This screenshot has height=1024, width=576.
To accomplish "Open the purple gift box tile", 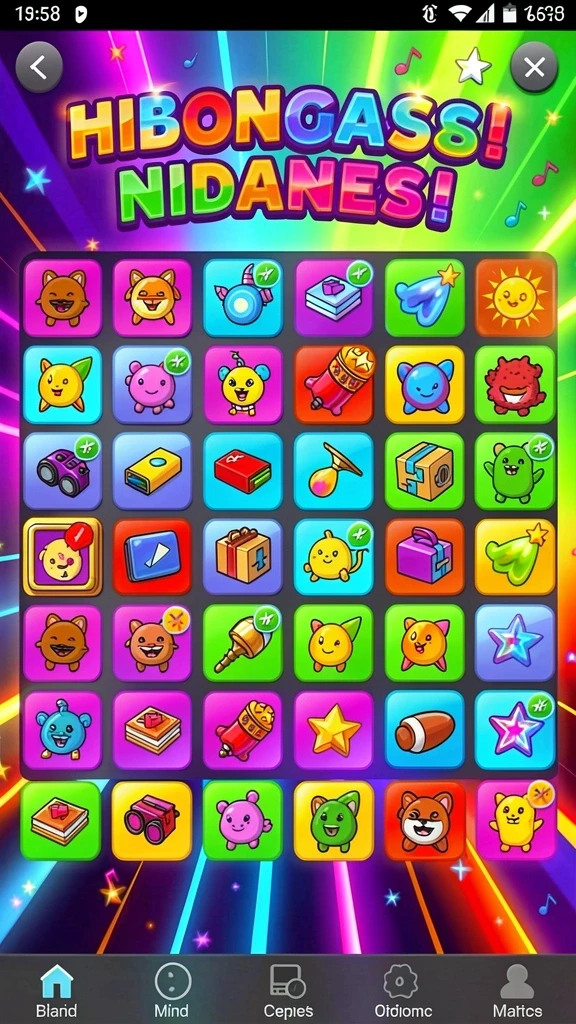I will (424, 558).
